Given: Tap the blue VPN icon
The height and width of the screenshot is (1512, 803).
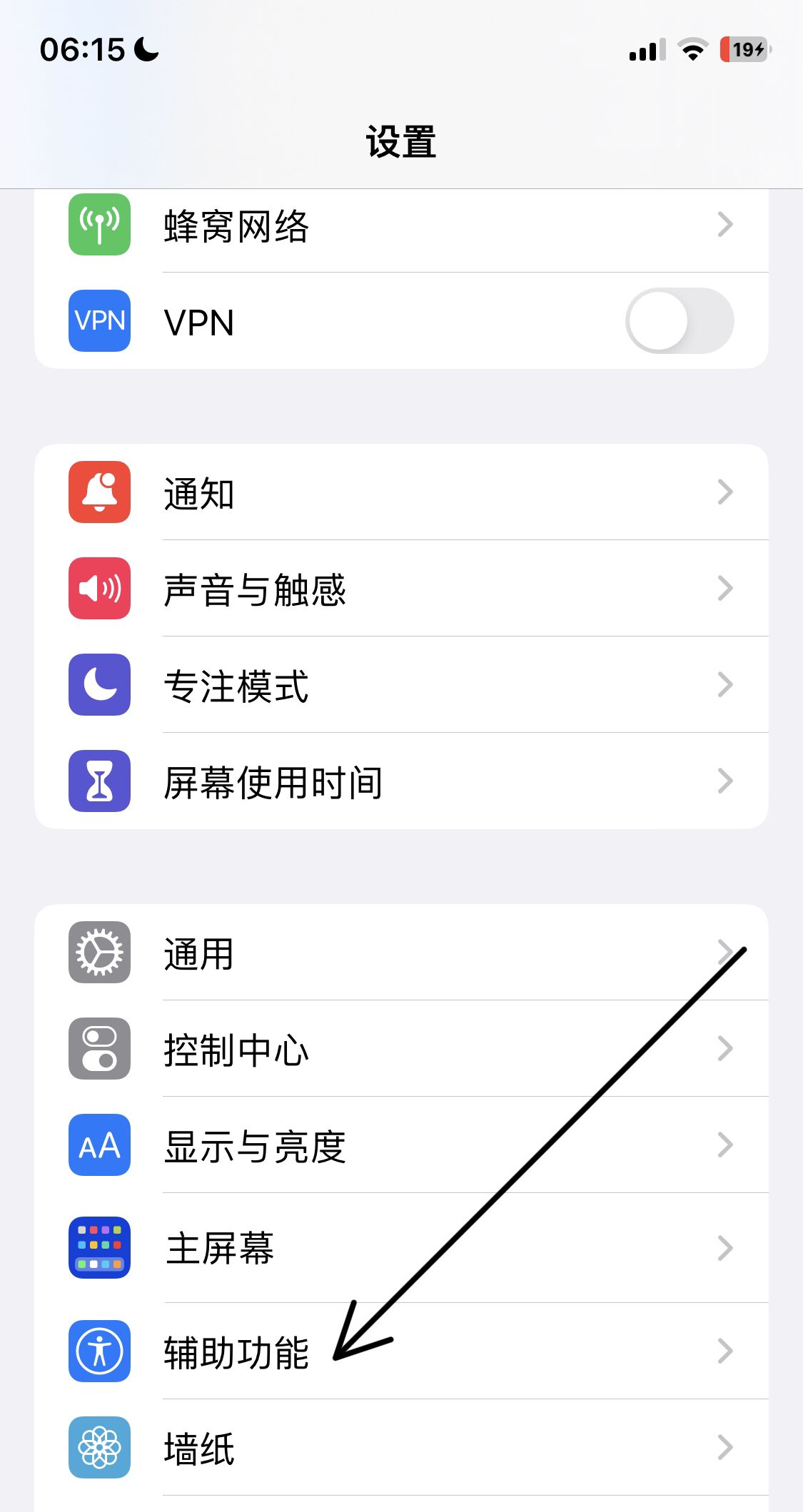Looking at the screenshot, I should tap(99, 321).
